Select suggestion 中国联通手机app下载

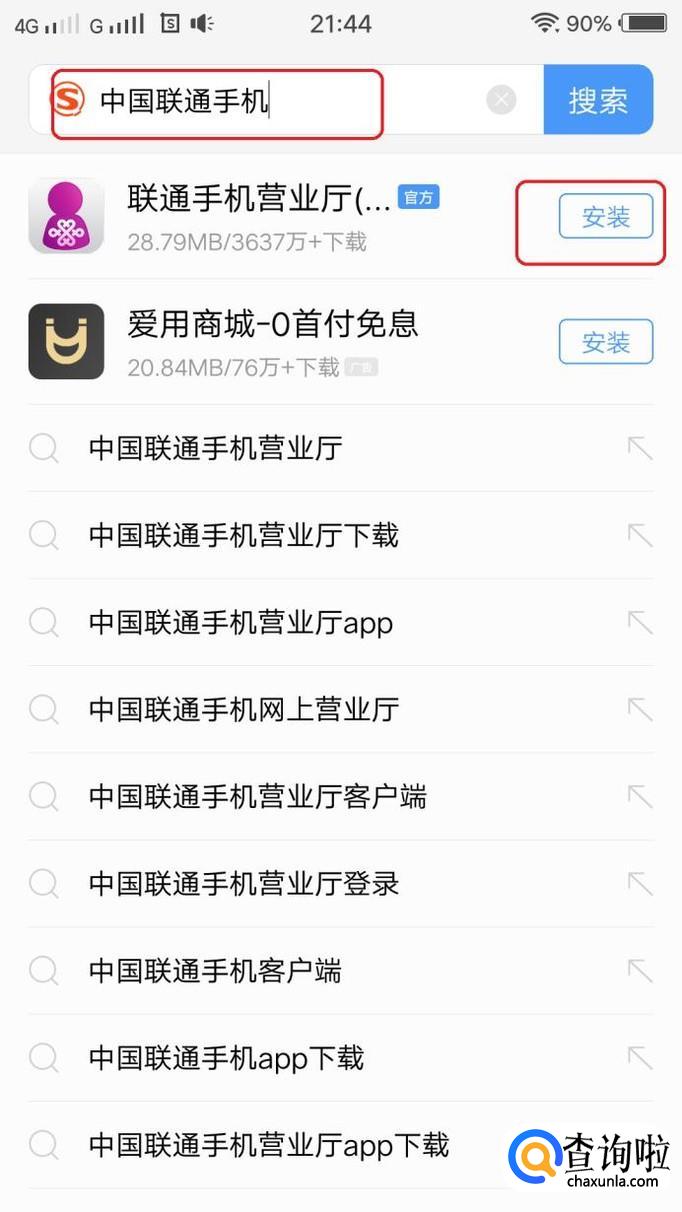coord(227,1057)
